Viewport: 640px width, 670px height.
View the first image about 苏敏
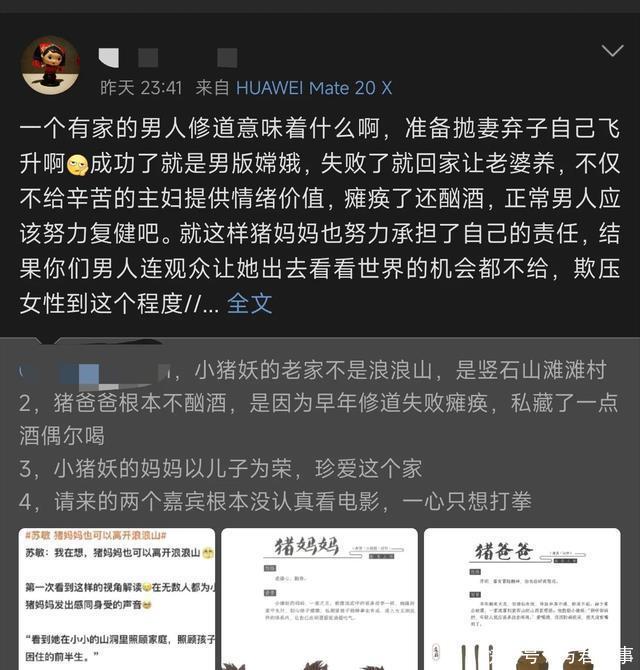click(117, 600)
